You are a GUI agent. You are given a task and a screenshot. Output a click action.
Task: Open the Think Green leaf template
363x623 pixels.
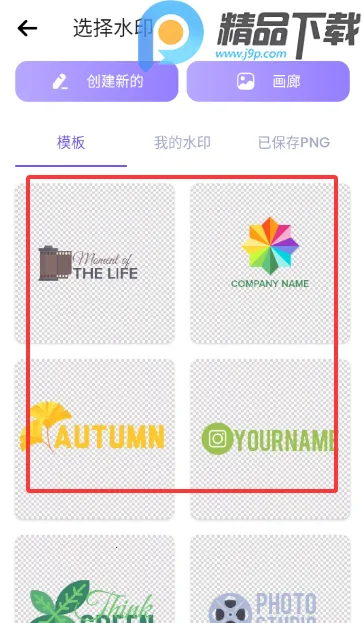[95, 579]
